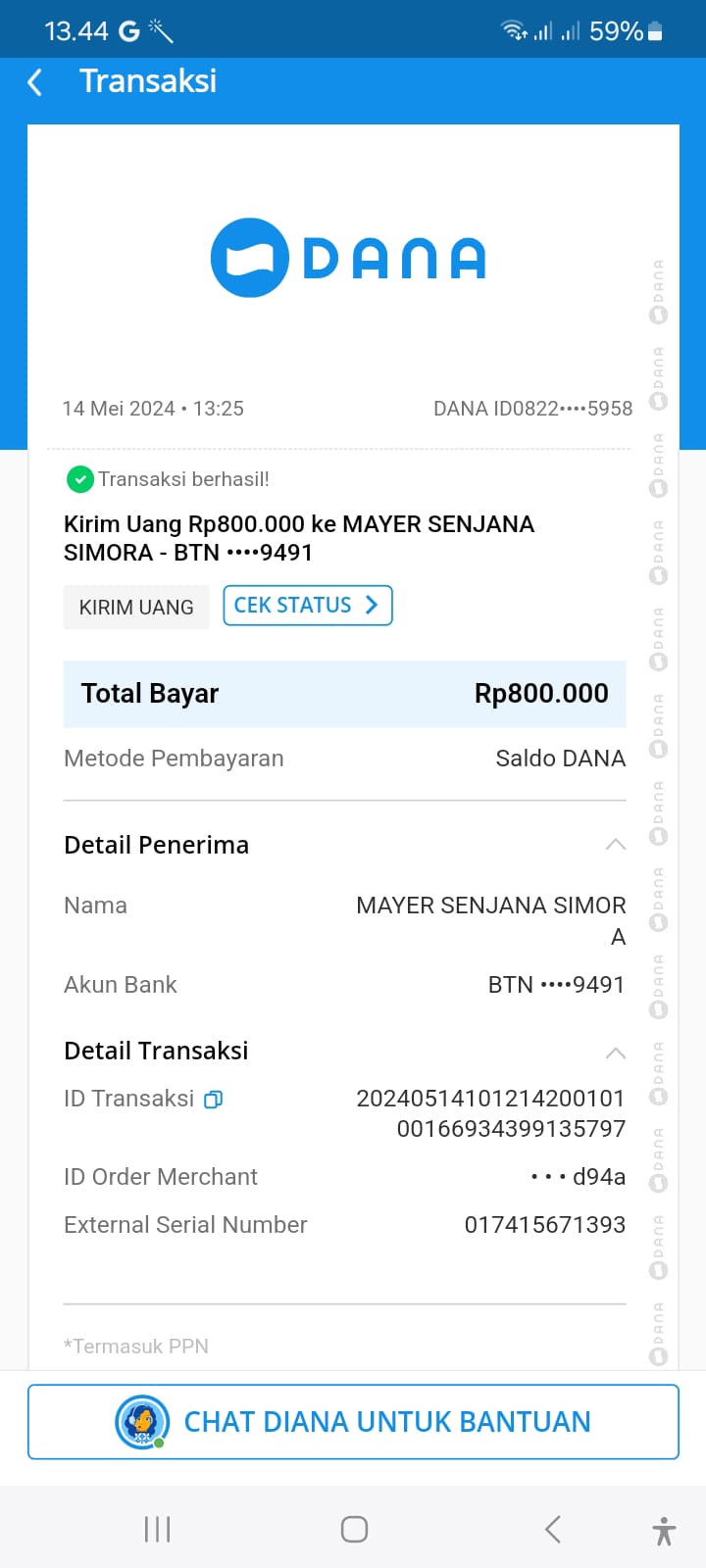Tap the CEK STATUS link
The image size is (706, 1568).
[x=291, y=605]
